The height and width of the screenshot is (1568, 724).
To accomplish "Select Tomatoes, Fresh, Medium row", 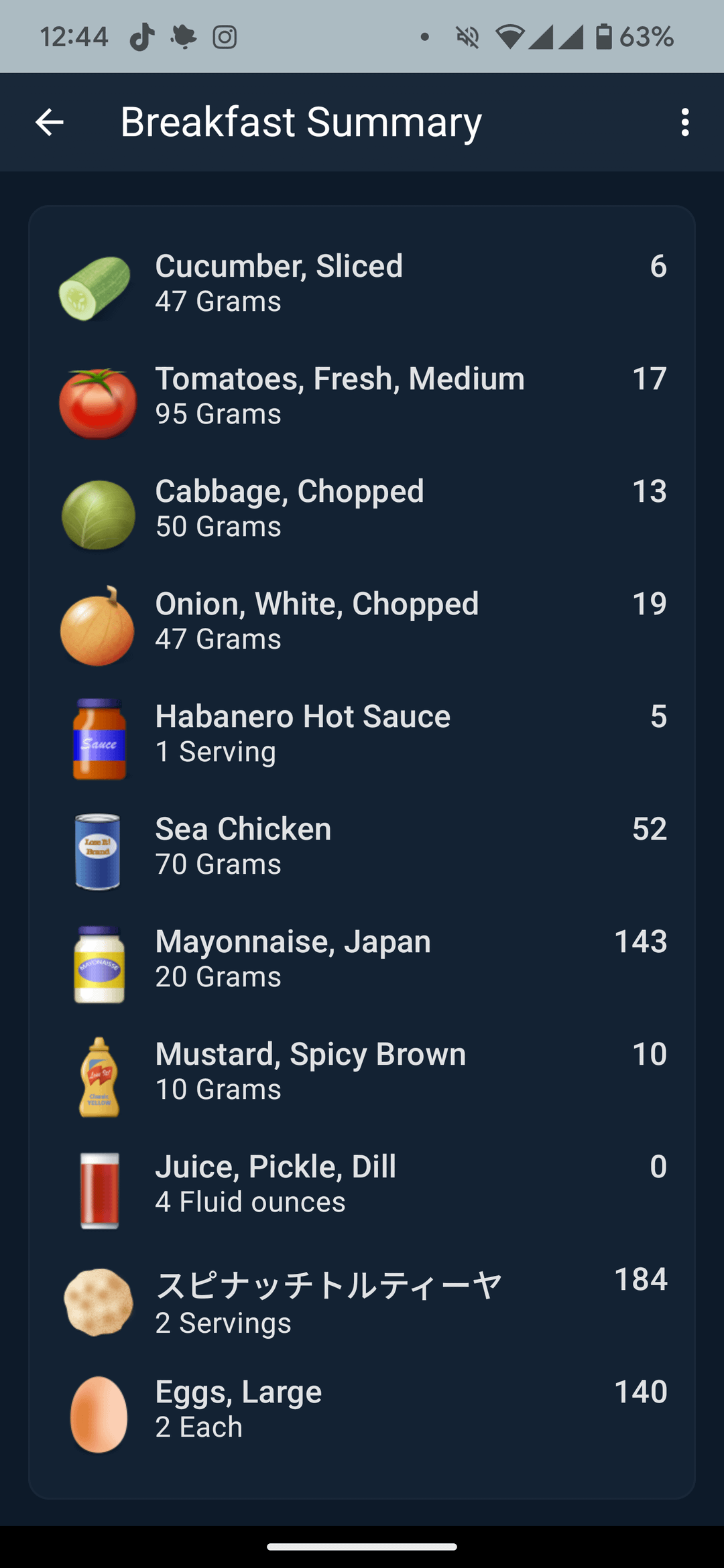I will tap(362, 396).
